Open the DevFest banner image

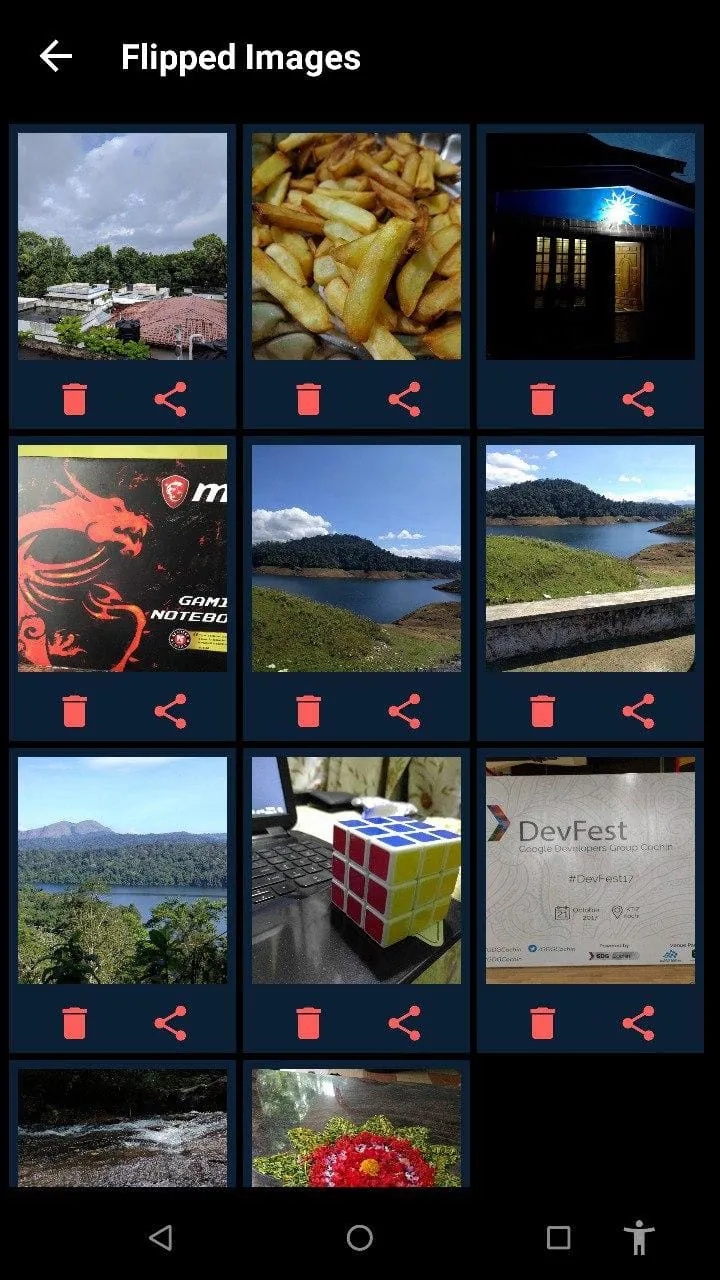tap(590, 870)
